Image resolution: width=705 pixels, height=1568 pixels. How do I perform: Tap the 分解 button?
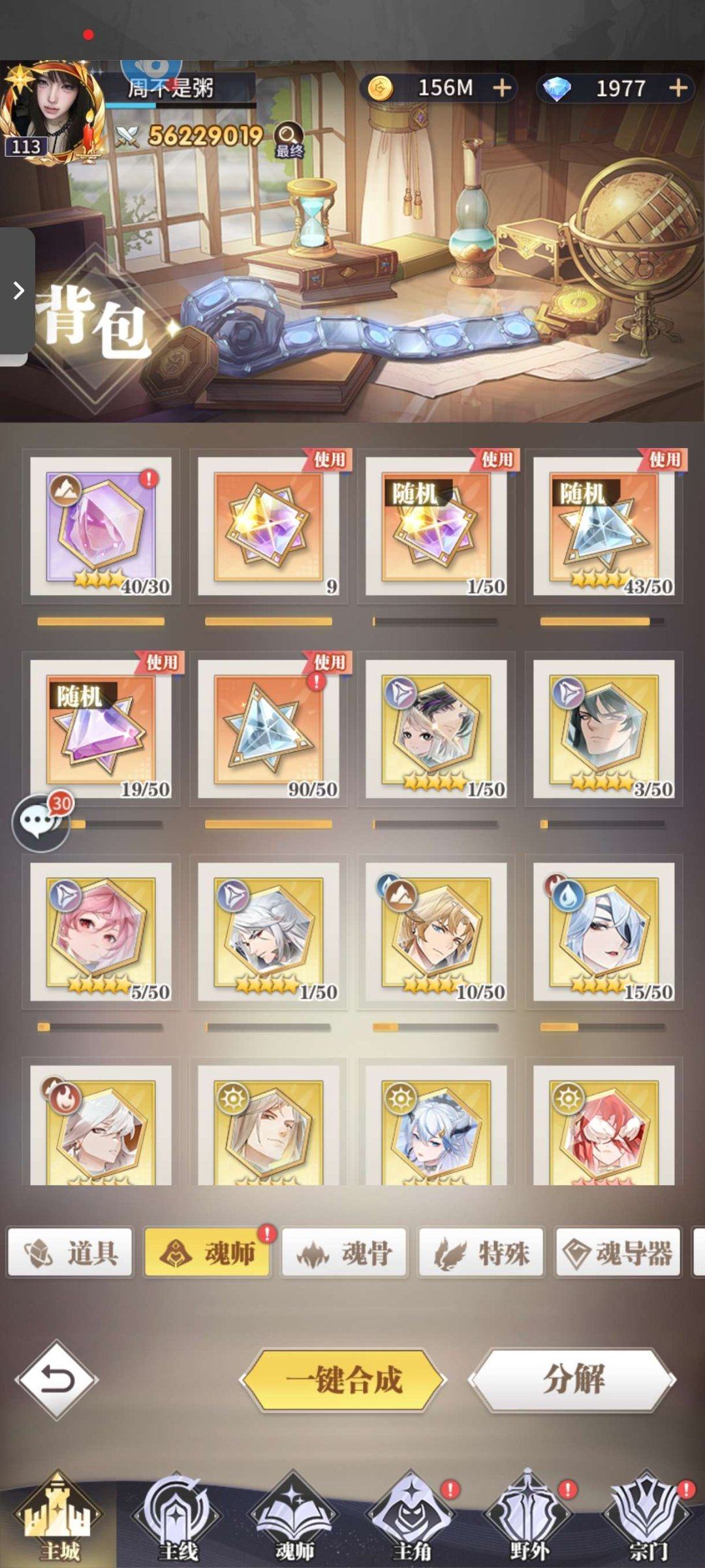[x=573, y=1379]
